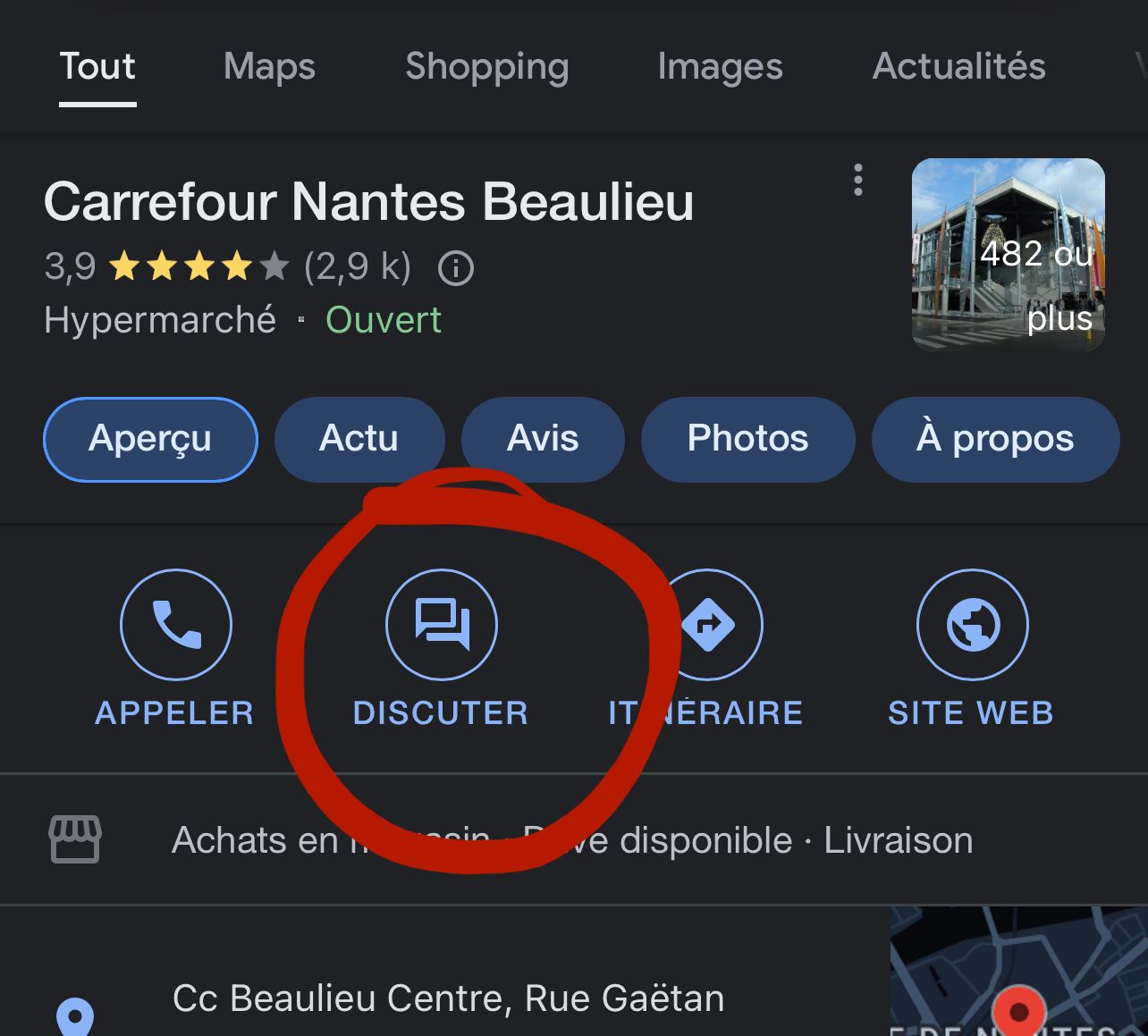This screenshot has width=1148, height=1036.
Task: Open the 482 or more photos thumbnail
Action: click(1008, 255)
